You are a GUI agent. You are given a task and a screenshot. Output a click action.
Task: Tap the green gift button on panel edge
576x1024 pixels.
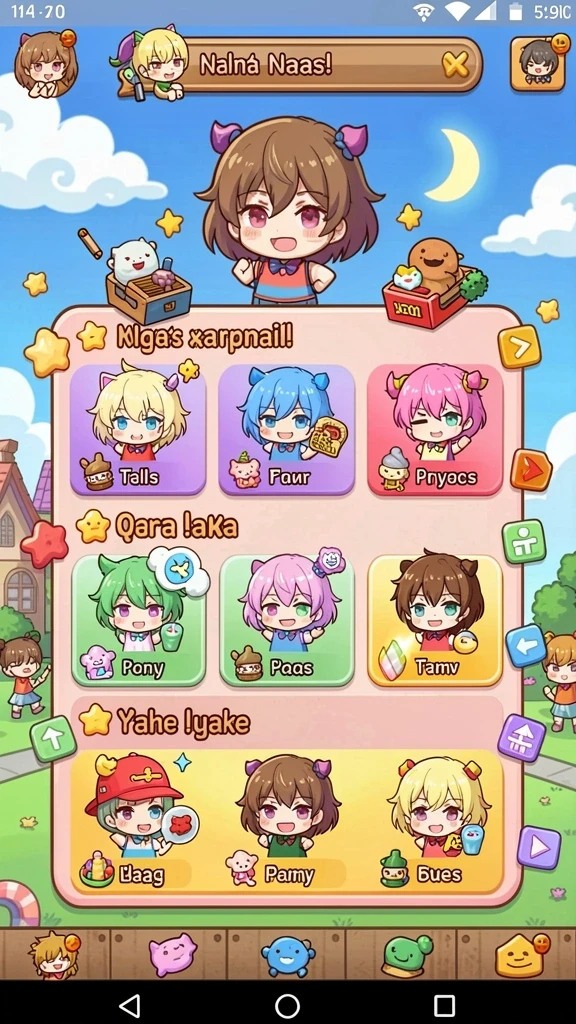click(x=524, y=542)
